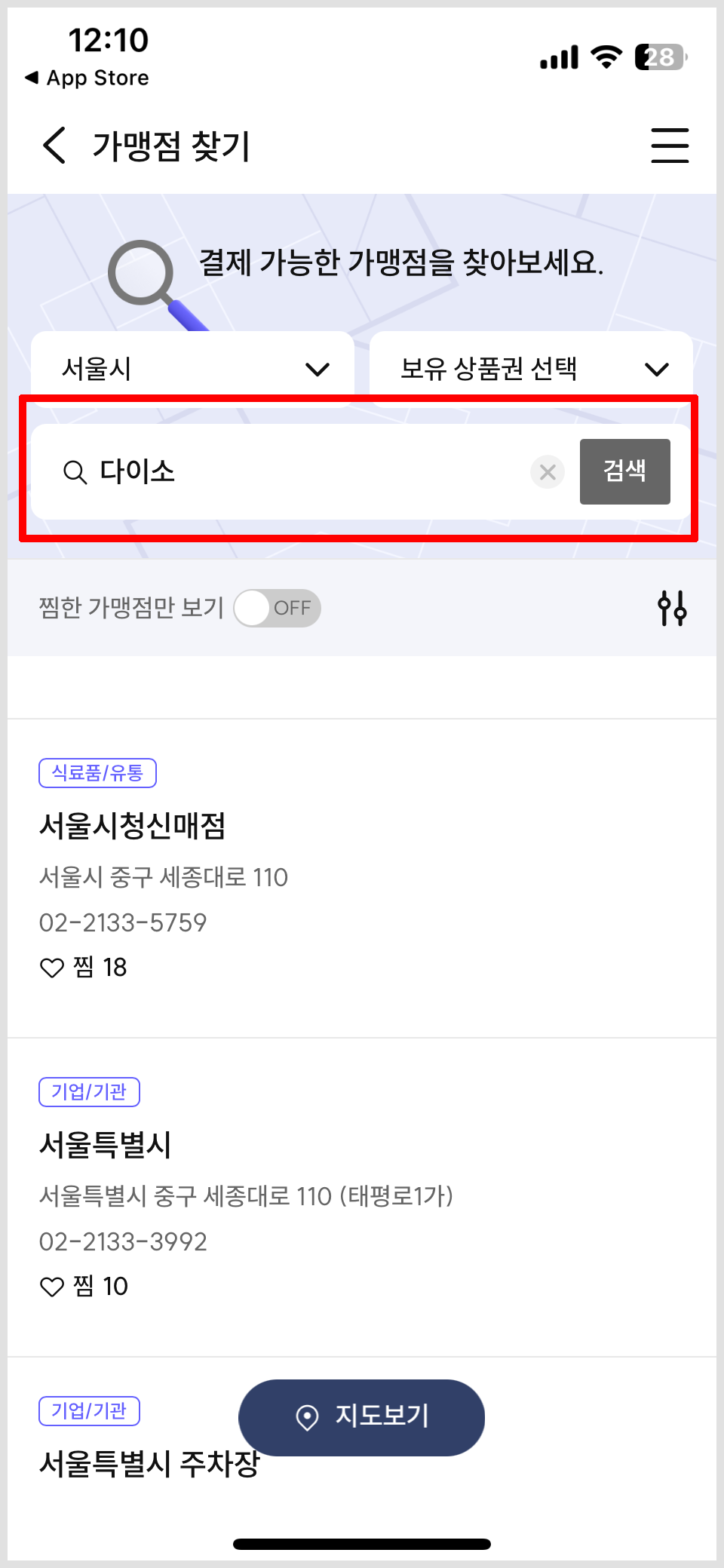Open the filter settings icon
Screen dimensions: 724x1568
point(672,608)
